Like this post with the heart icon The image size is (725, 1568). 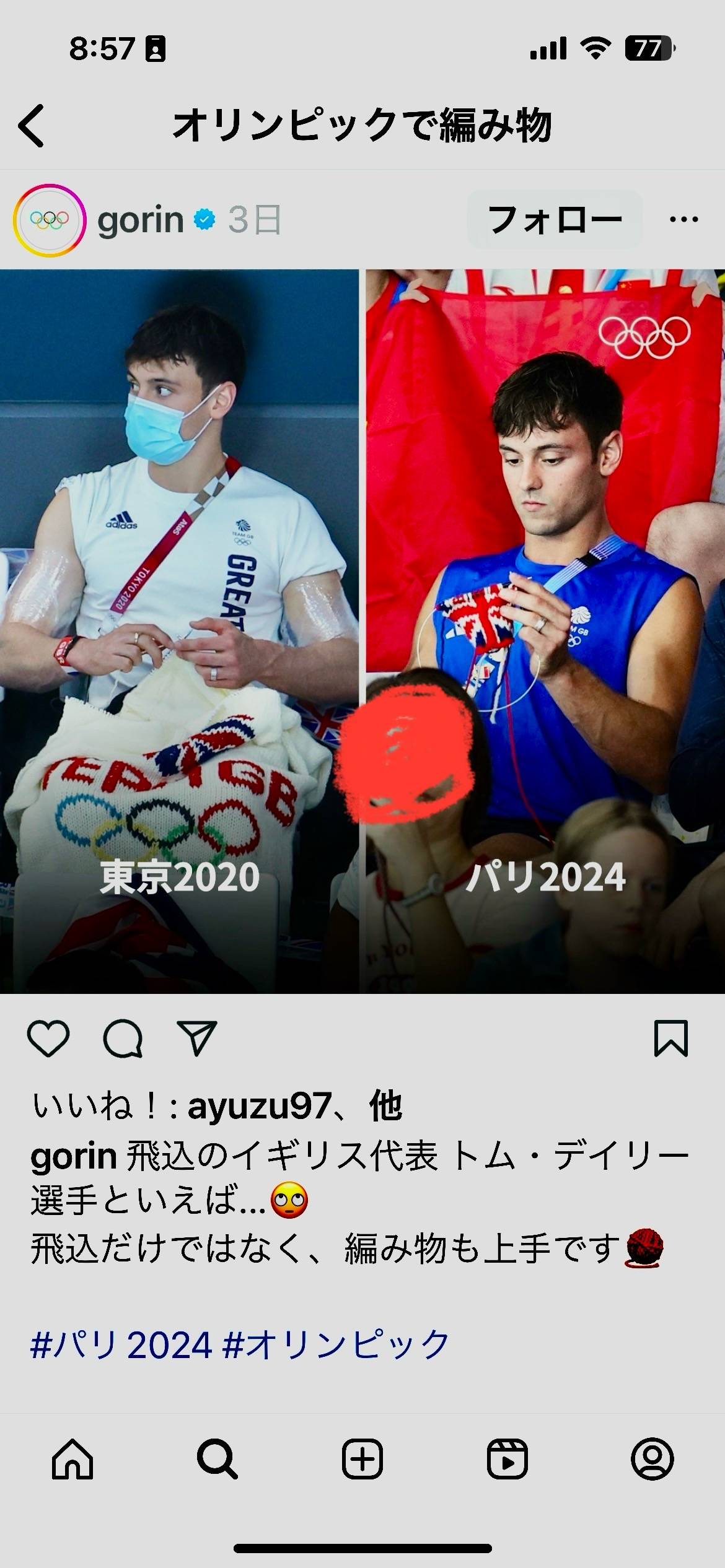pos(48,1039)
